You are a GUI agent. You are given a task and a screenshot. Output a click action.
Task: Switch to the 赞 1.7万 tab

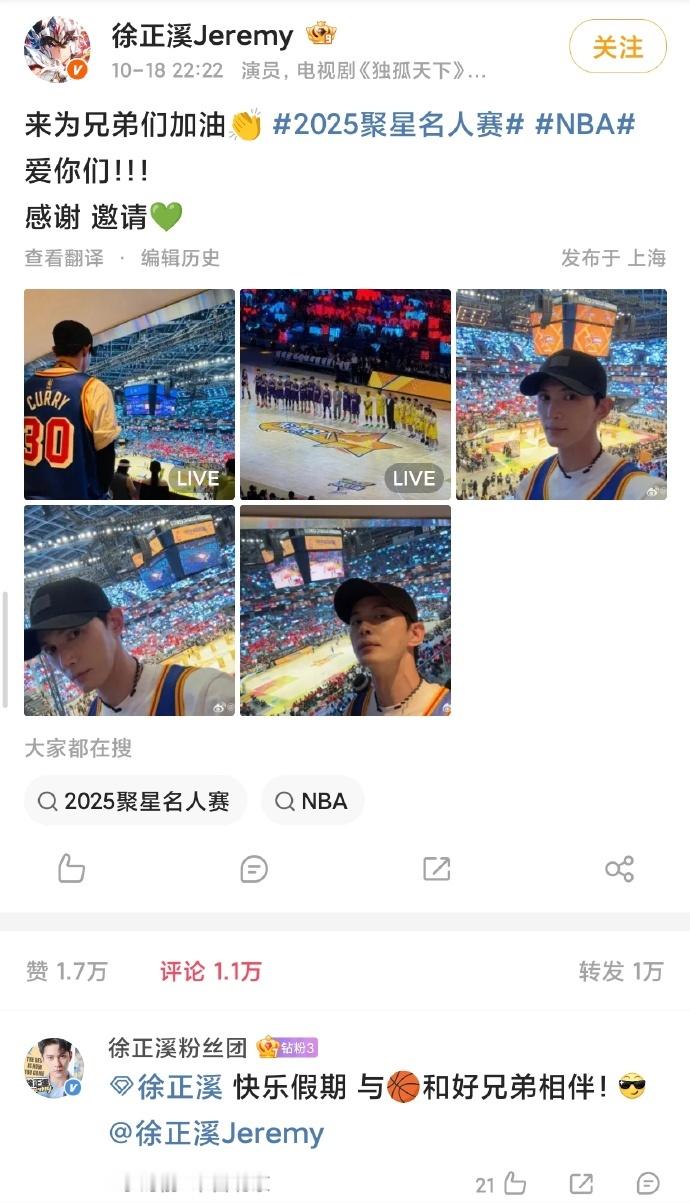(67, 971)
